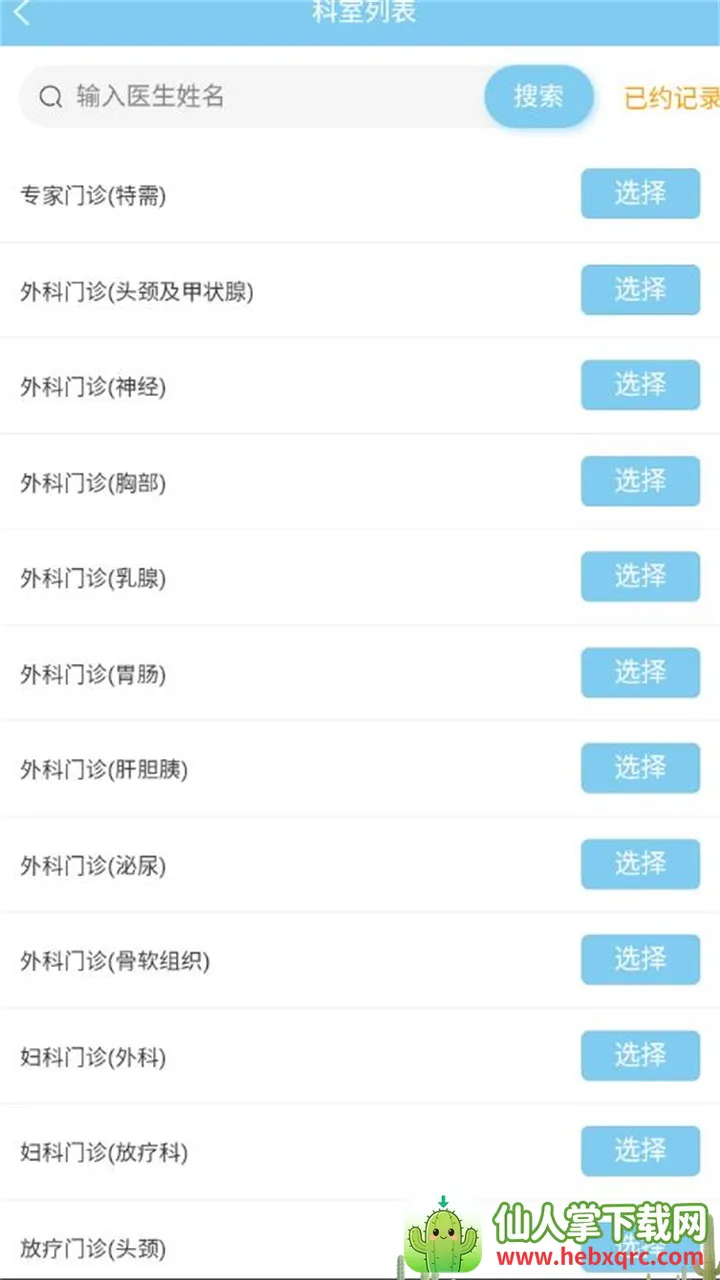
Task: Go back using the top-left arrow
Action: tap(22, 13)
